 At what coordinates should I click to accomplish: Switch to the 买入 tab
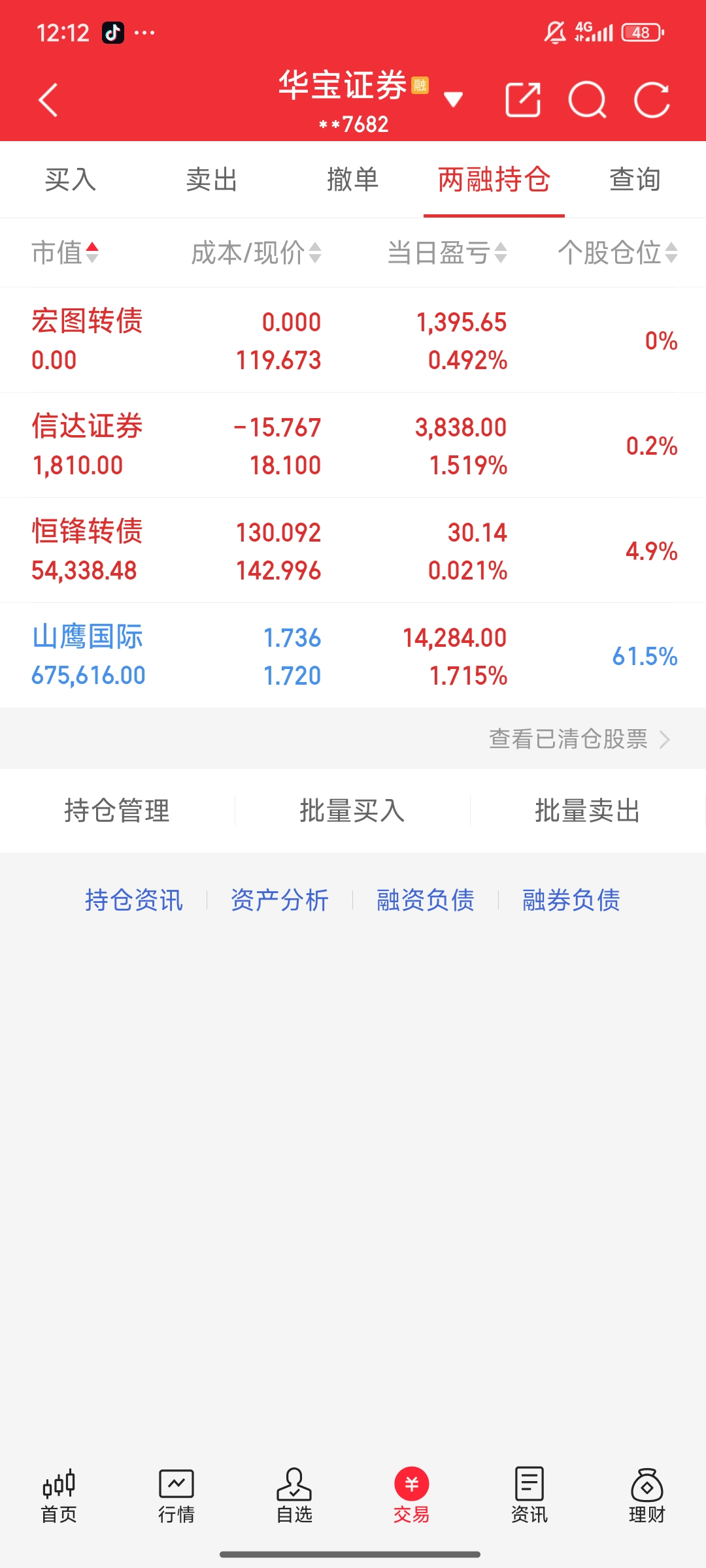71,180
